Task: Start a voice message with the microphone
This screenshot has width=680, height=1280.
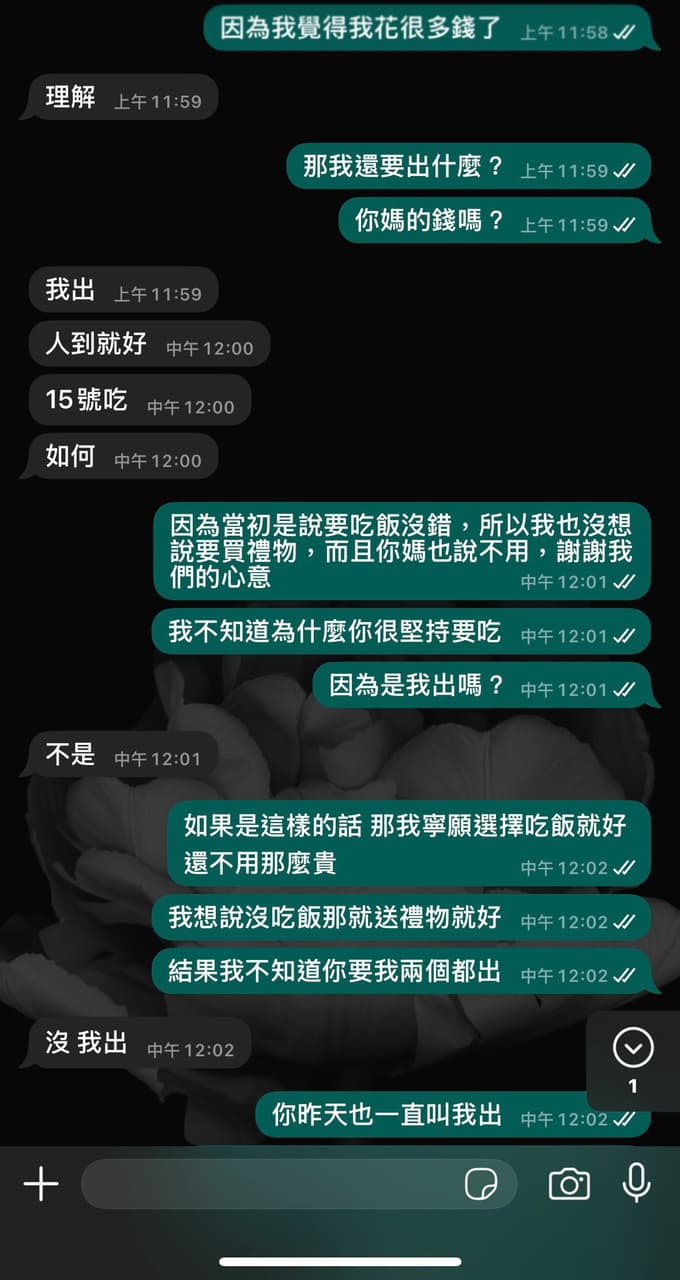Action: (635, 1184)
